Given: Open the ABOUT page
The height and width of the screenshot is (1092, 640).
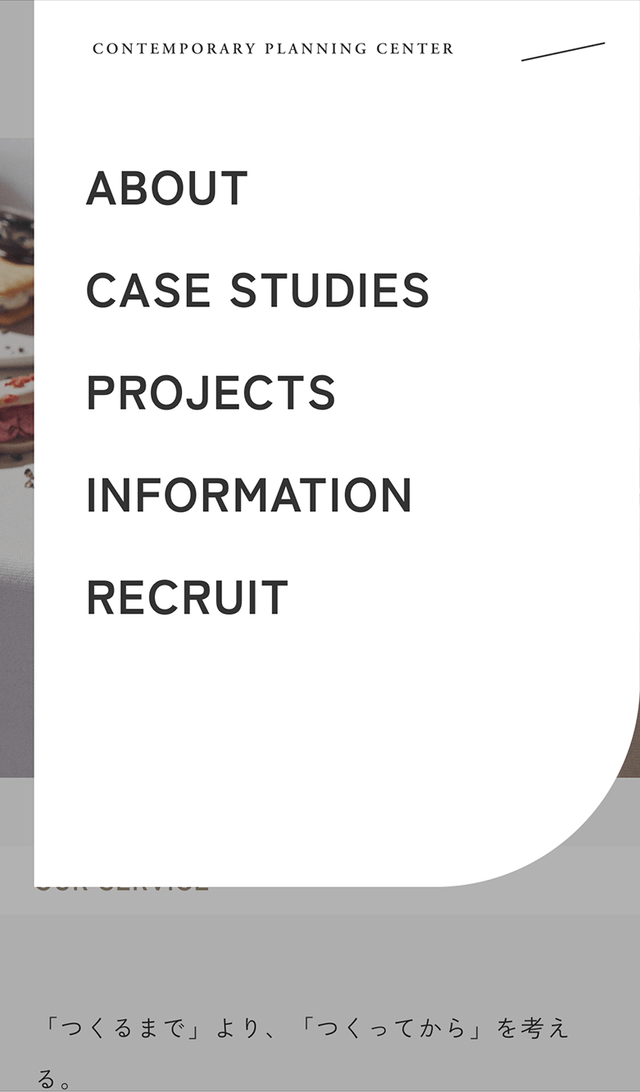Looking at the screenshot, I should [167, 188].
